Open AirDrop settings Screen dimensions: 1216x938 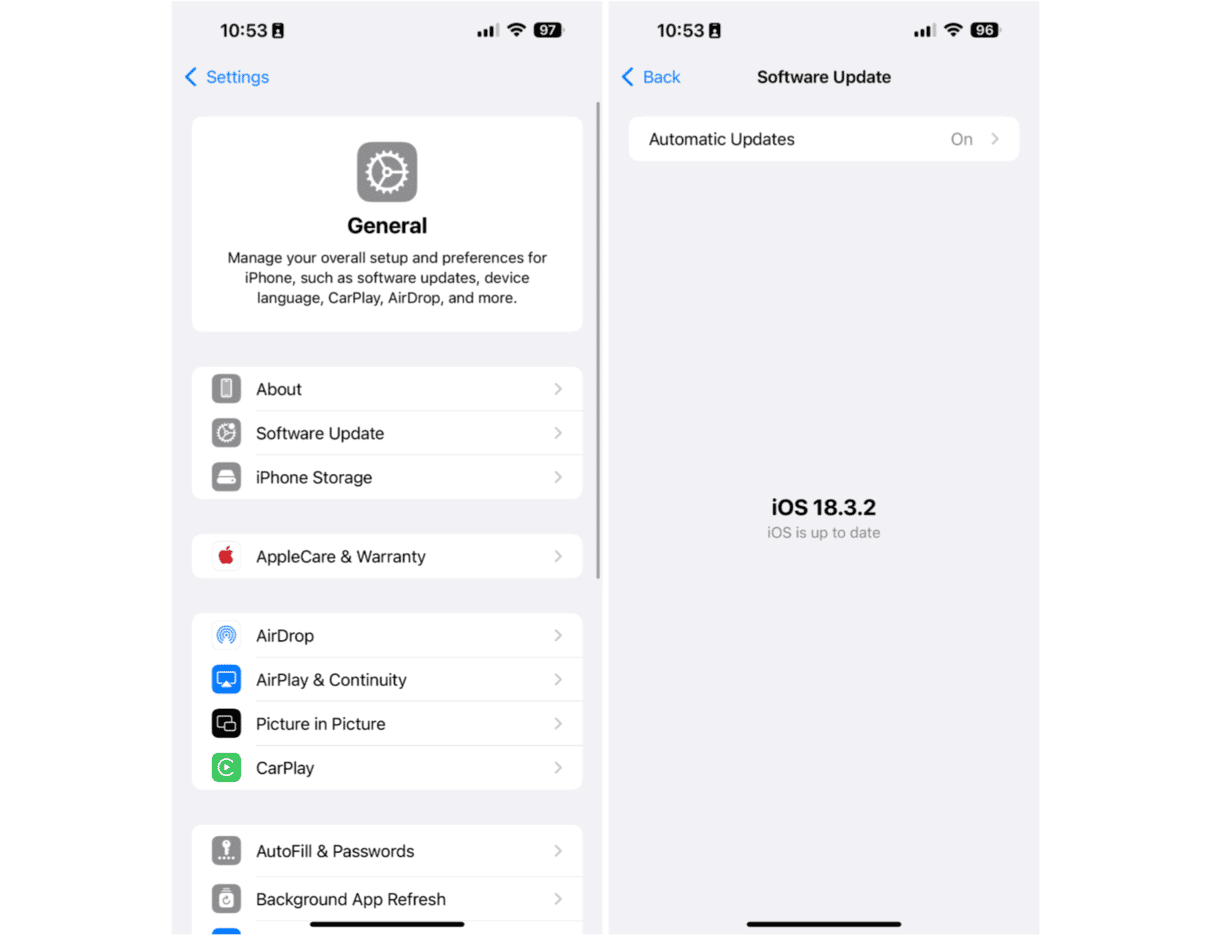387,635
